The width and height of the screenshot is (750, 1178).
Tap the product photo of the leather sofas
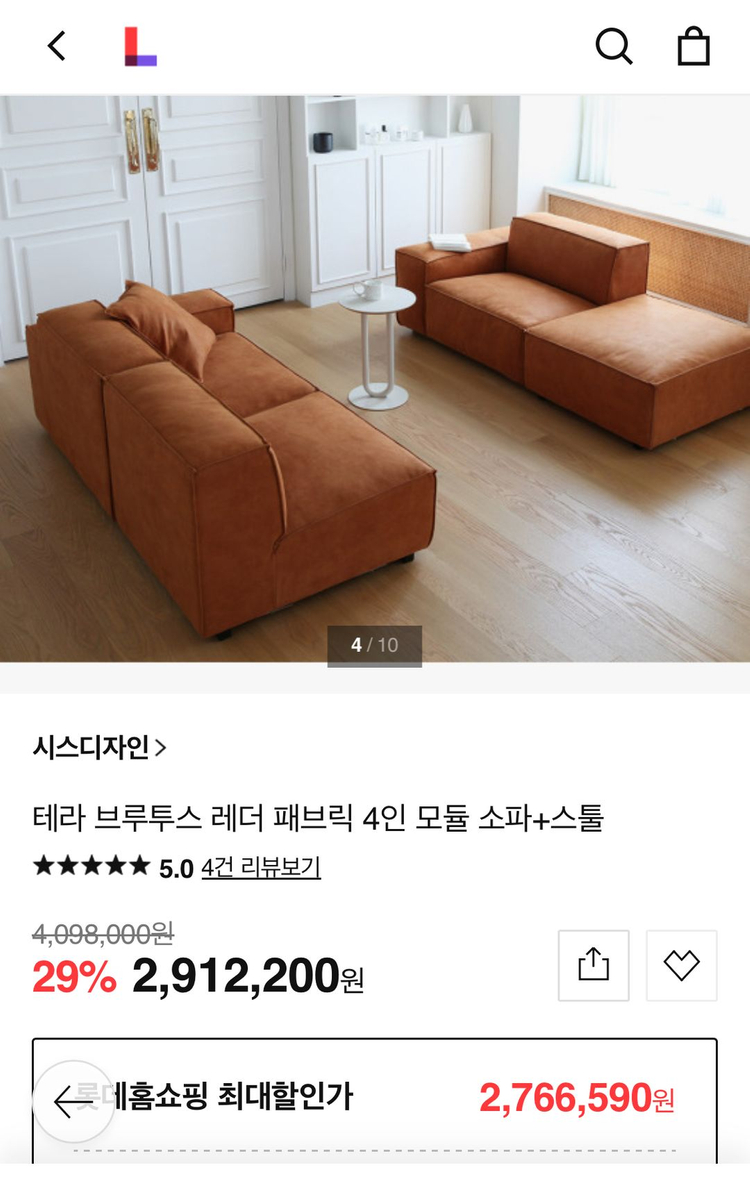(x=375, y=380)
